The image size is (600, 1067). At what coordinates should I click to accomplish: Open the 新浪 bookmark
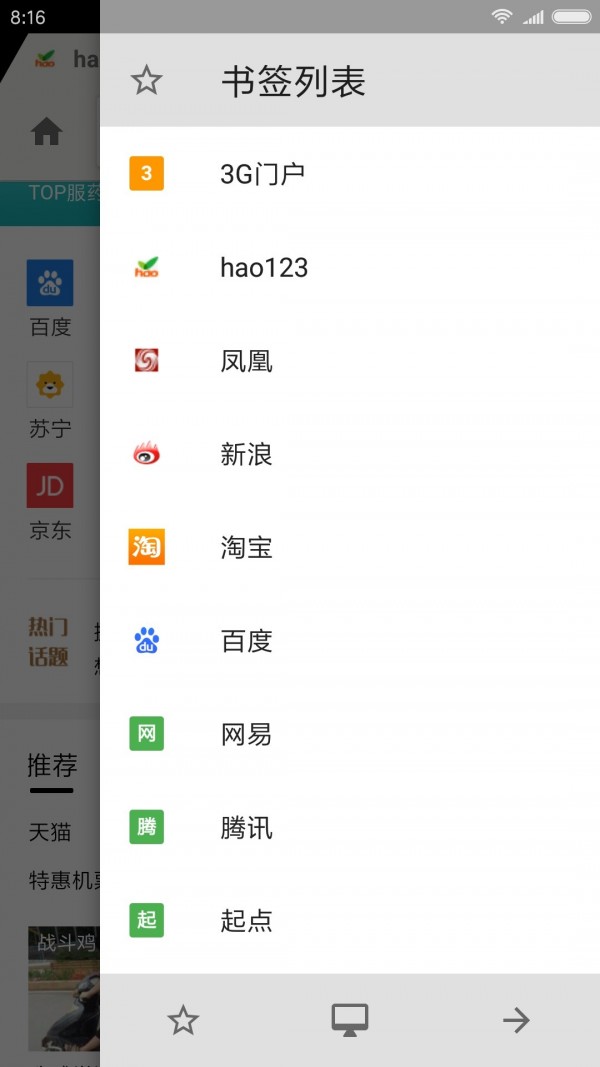click(247, 454)
